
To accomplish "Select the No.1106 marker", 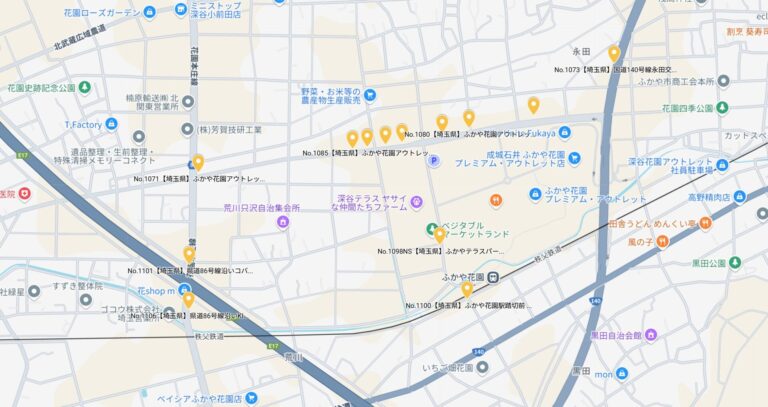I will click(x=187, y=299).
